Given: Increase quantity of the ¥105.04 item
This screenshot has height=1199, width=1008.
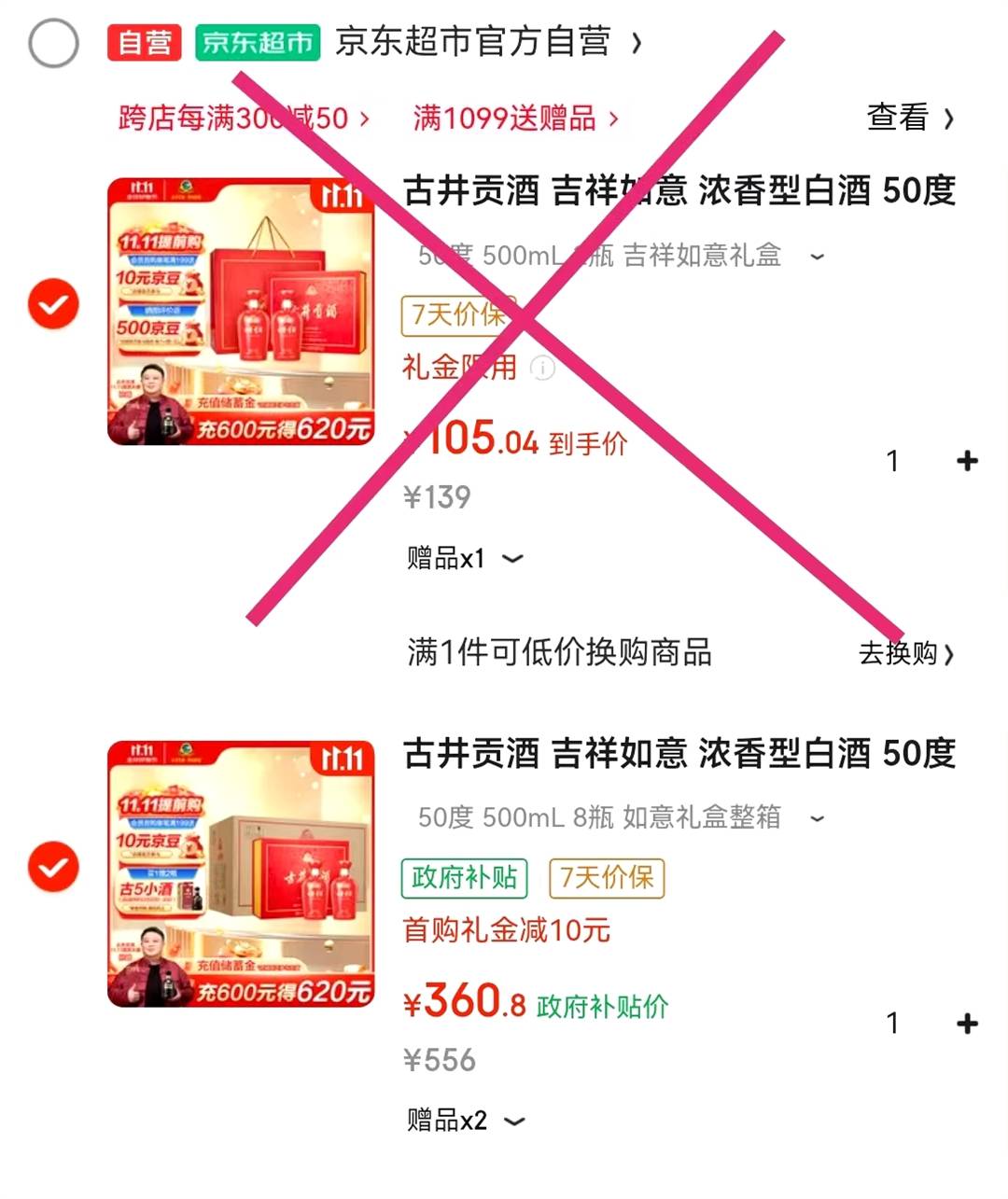Looking at the screenshot, I should (967, 461).
